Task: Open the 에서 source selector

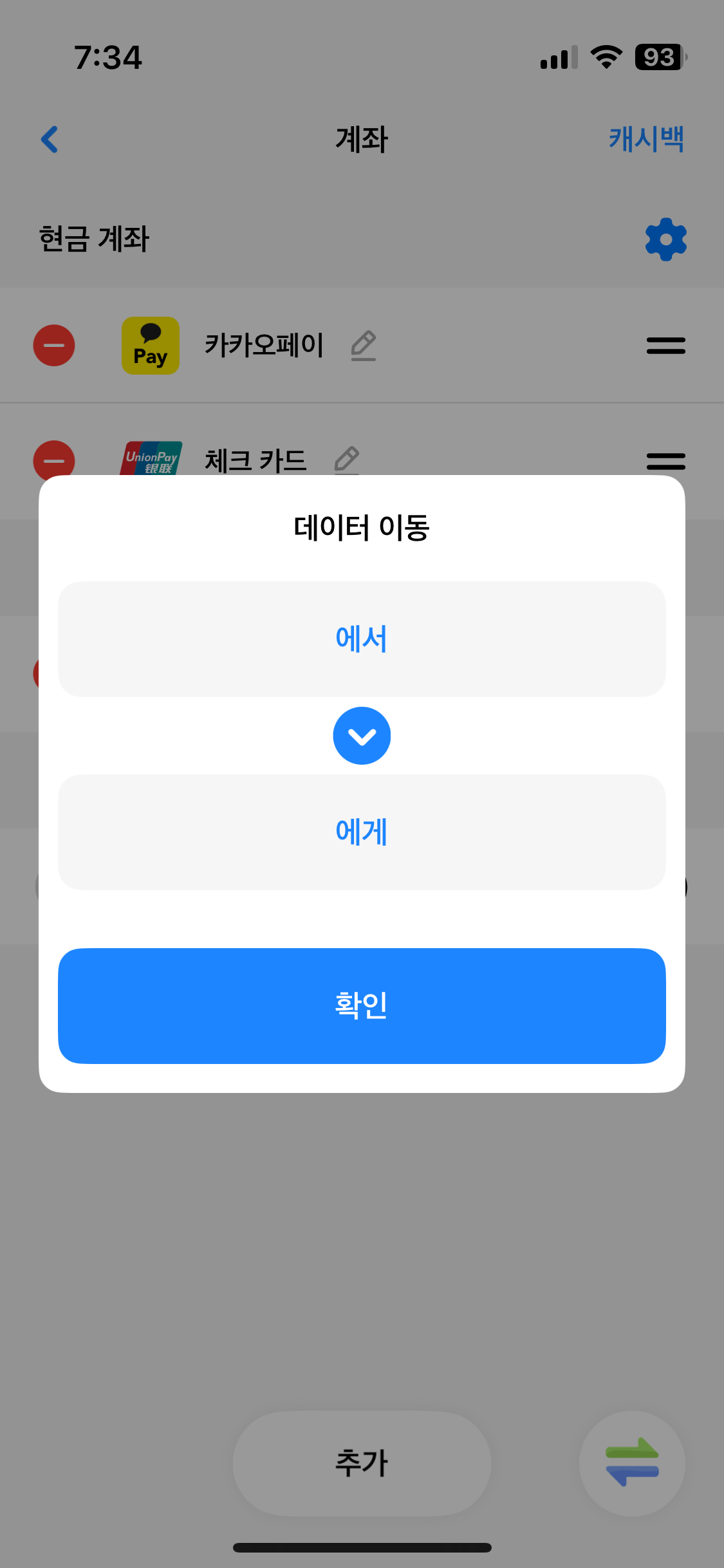Action: tap(362, 639)
